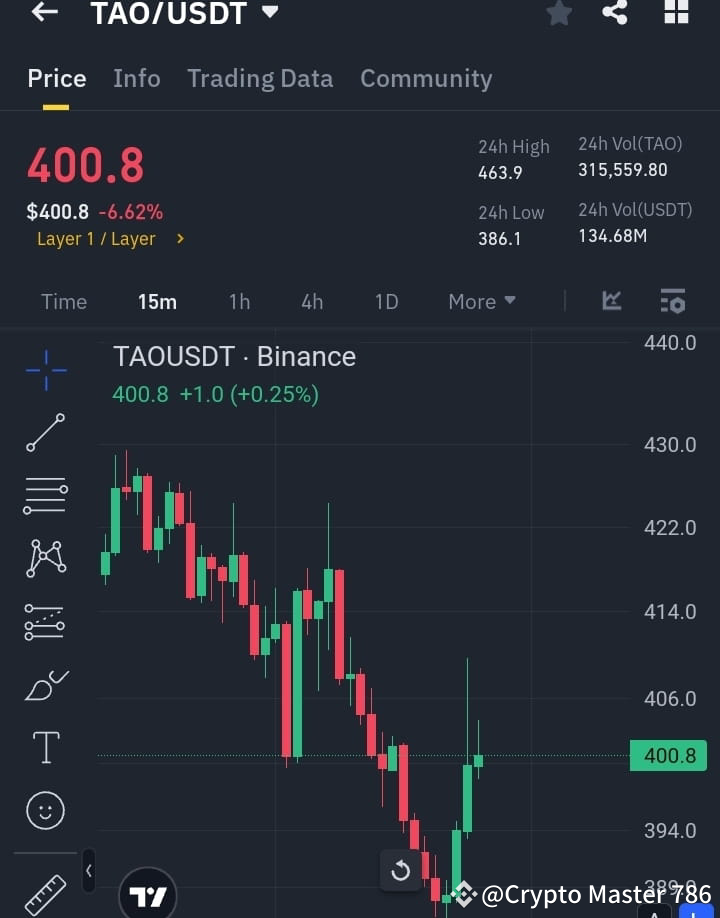Open the Community tab
This screenshot has height=918, width=720.
[x=426, y=78]
